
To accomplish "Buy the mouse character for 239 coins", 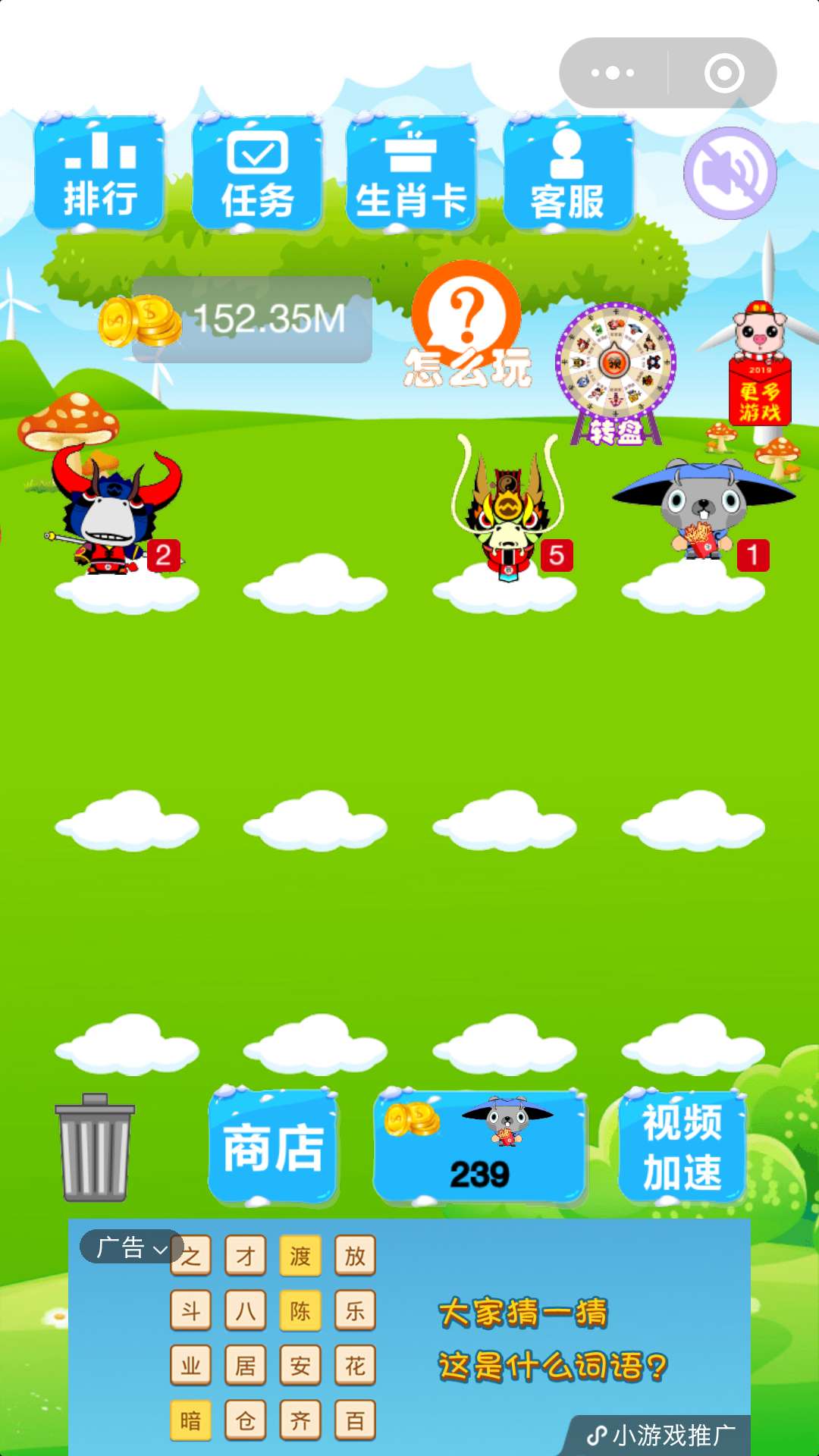I will click(479, 1147).
